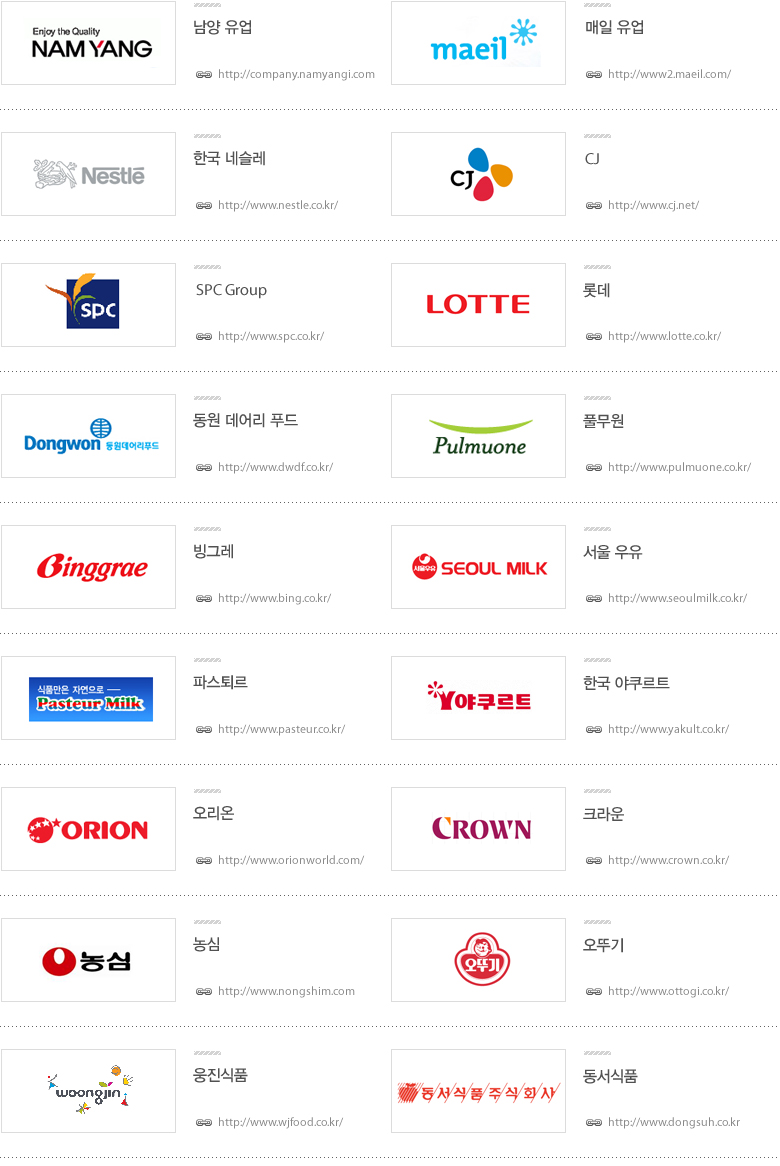Image resolution: width=780 pixels, height=1166 pixels.
Task: Visit the www.crown.co.kr link
Action: coord(668,860)
